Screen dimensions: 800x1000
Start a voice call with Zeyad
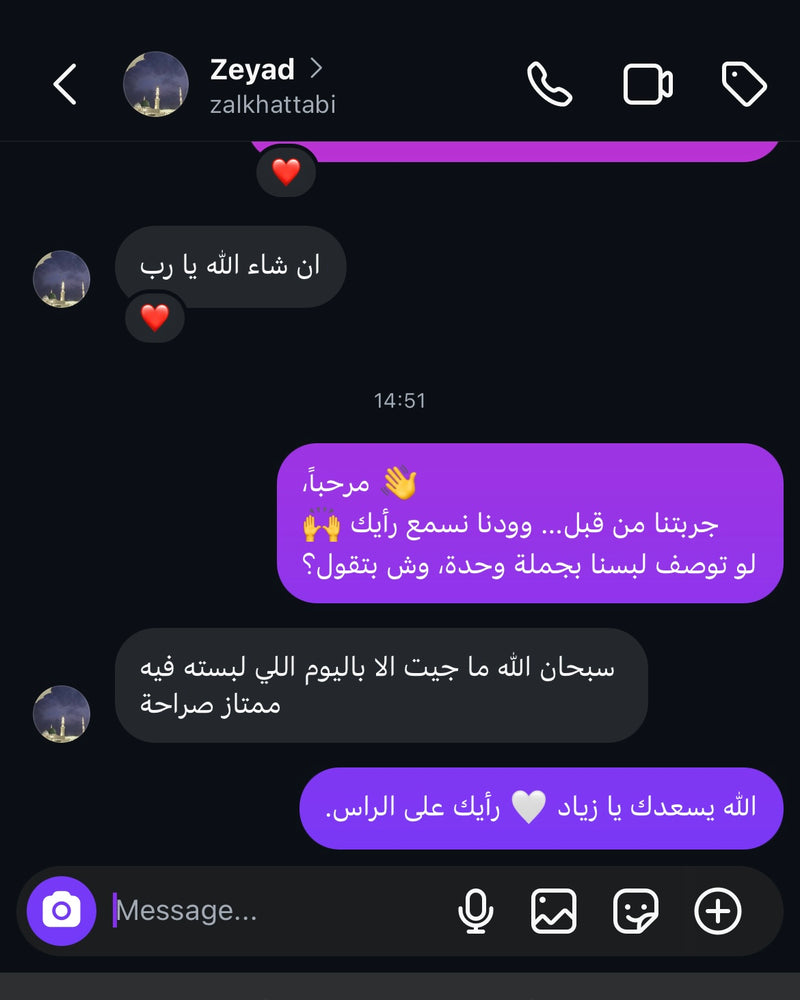point(549,85)
